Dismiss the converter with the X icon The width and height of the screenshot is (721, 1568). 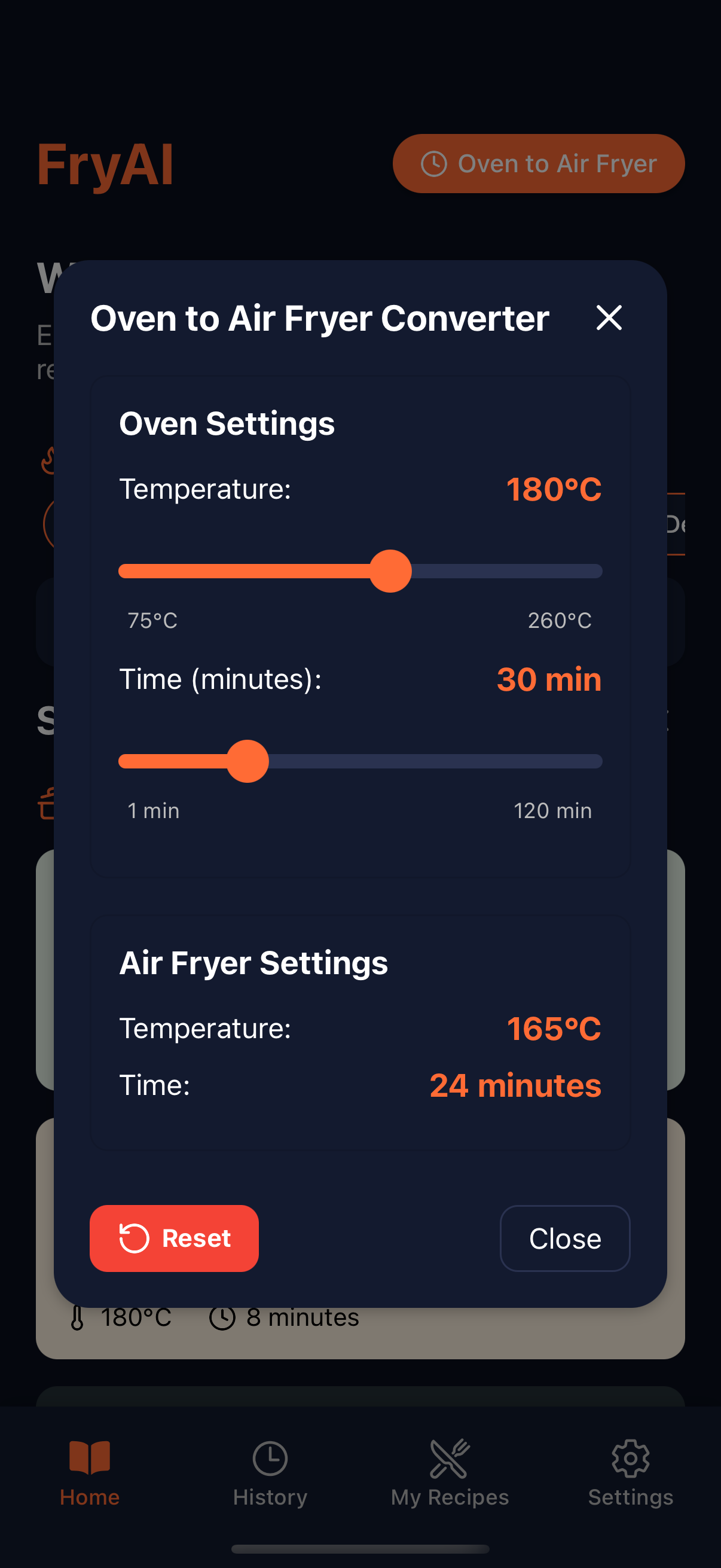609,318
